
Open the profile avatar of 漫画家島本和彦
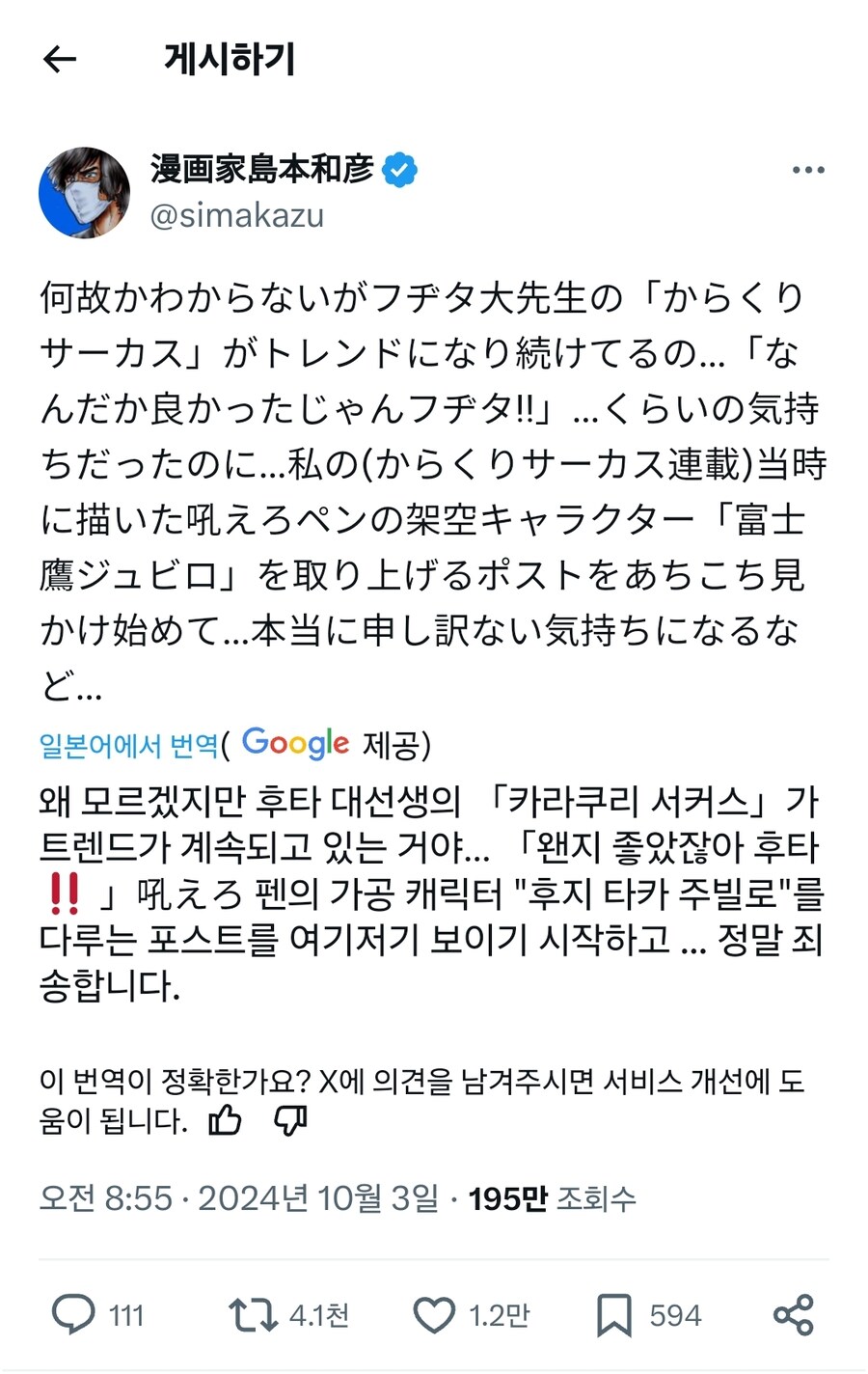(x=84, y=193)
